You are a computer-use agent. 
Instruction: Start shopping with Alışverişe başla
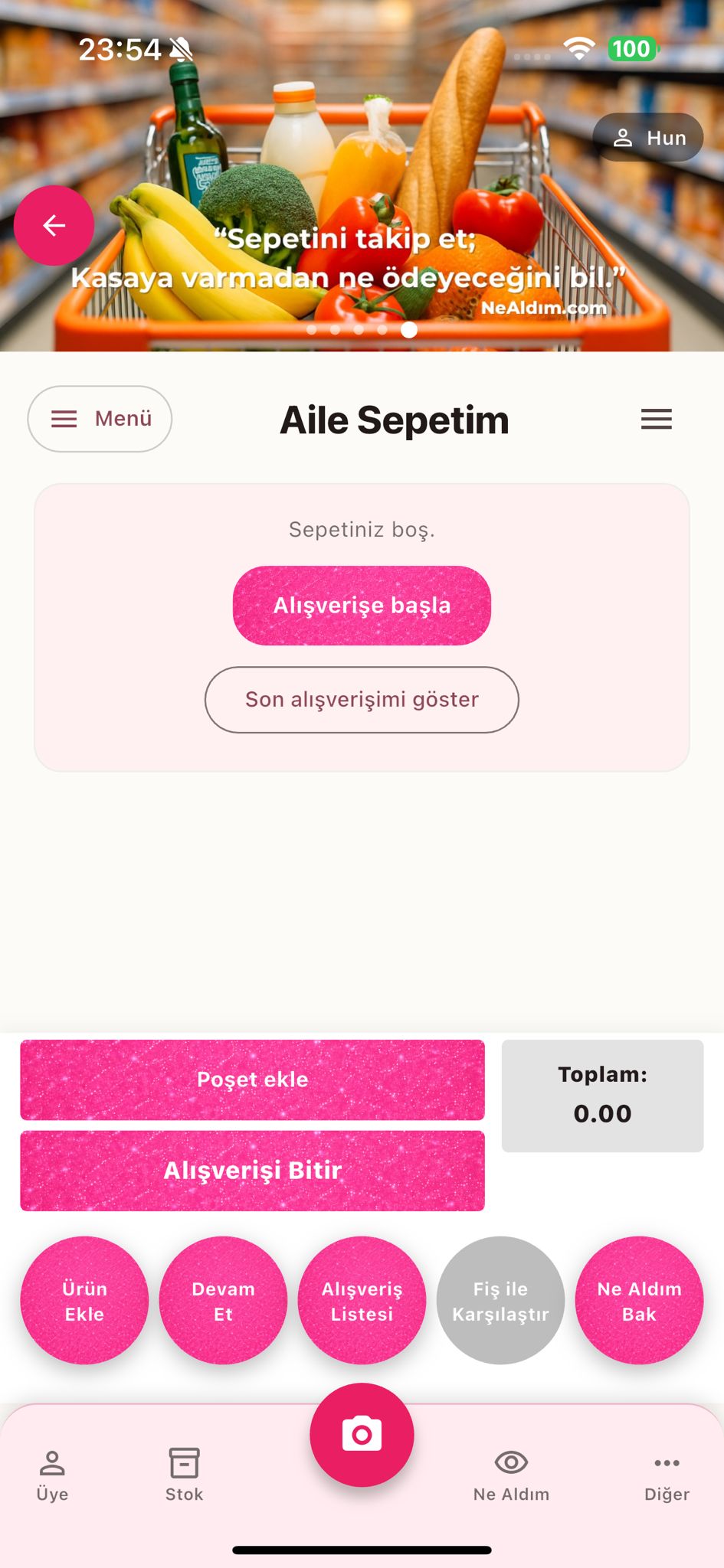[x=362, y=606]
